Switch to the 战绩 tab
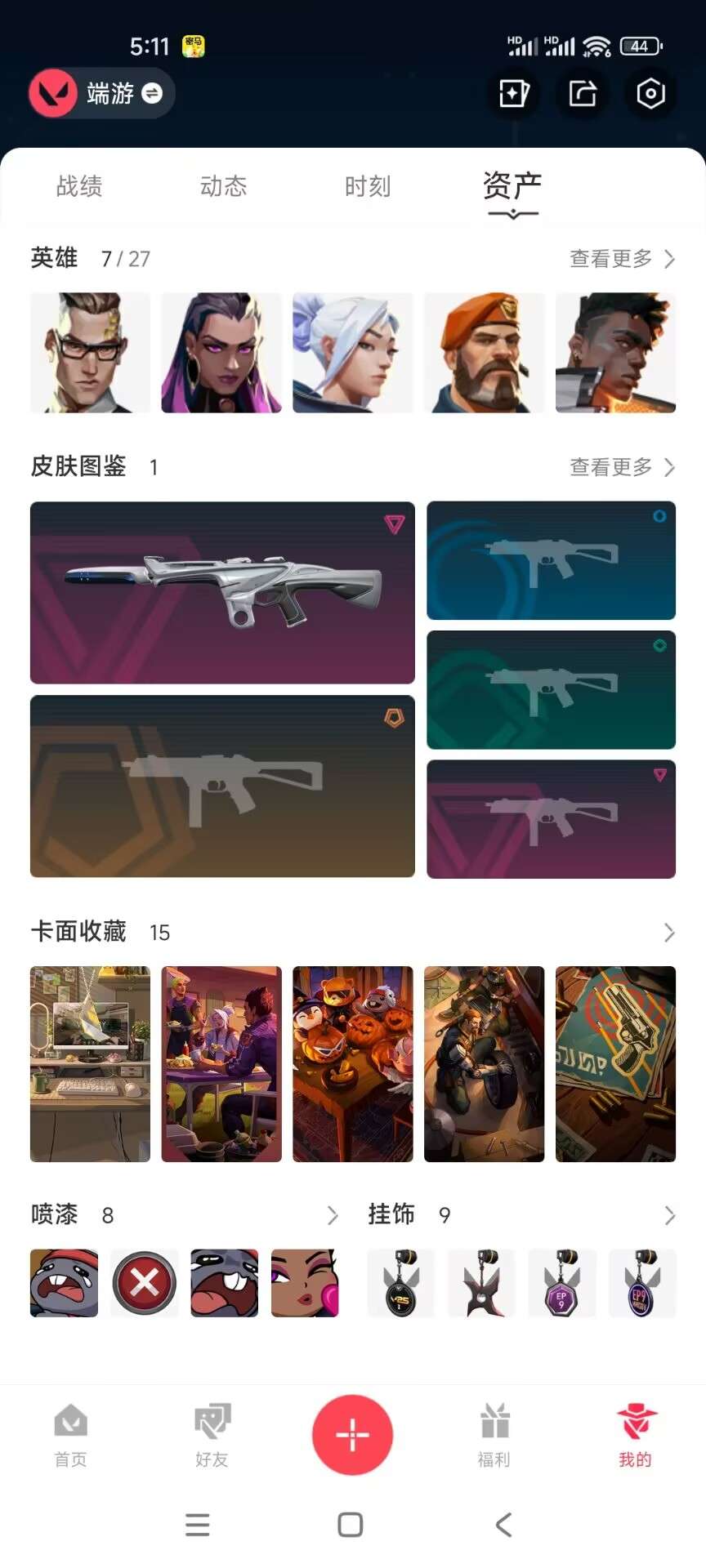The height and width of the screenshot is (1568, 706). (79, 186)
